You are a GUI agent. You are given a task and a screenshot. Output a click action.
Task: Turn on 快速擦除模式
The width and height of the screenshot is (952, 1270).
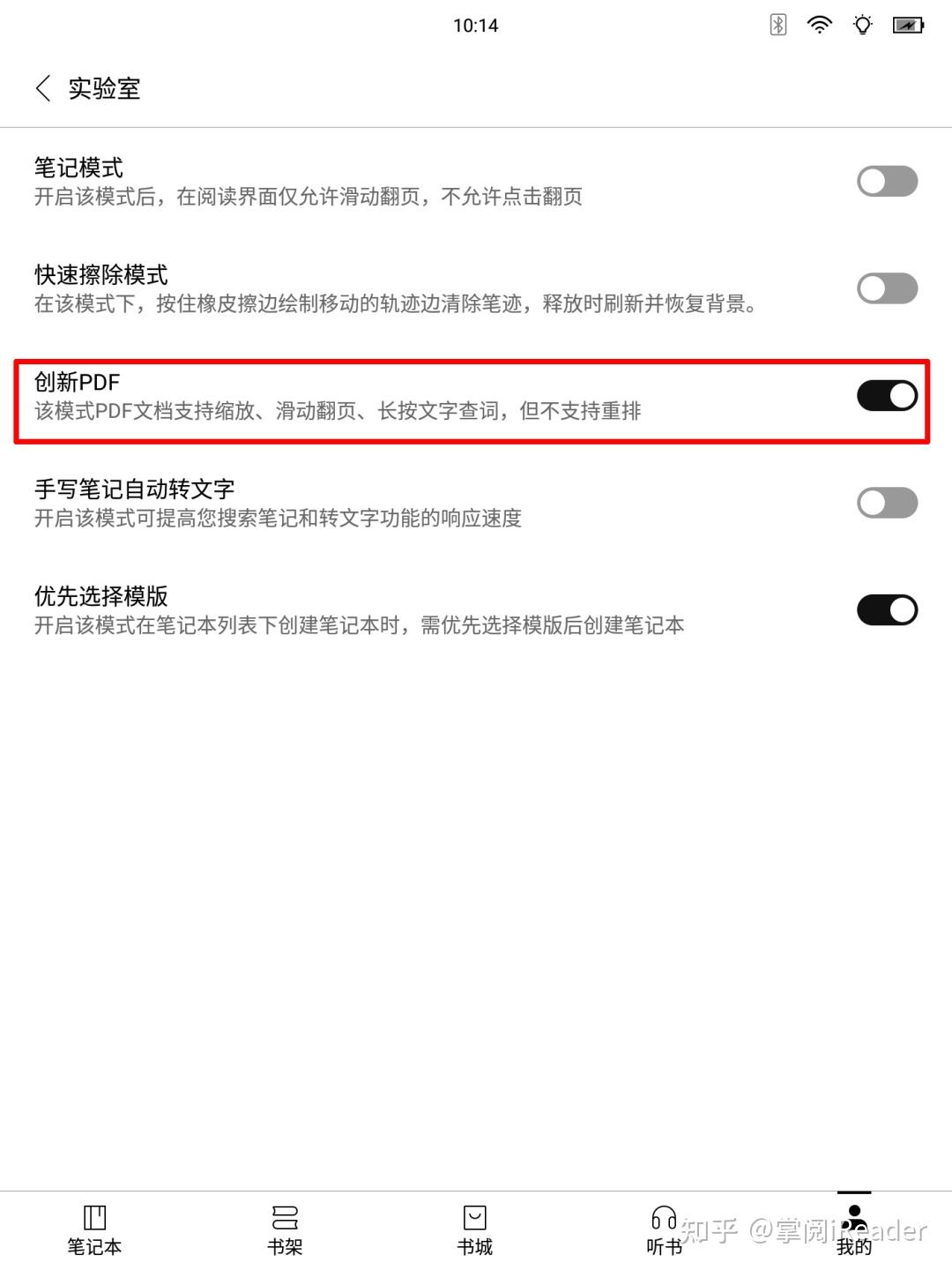pos(887,288)
